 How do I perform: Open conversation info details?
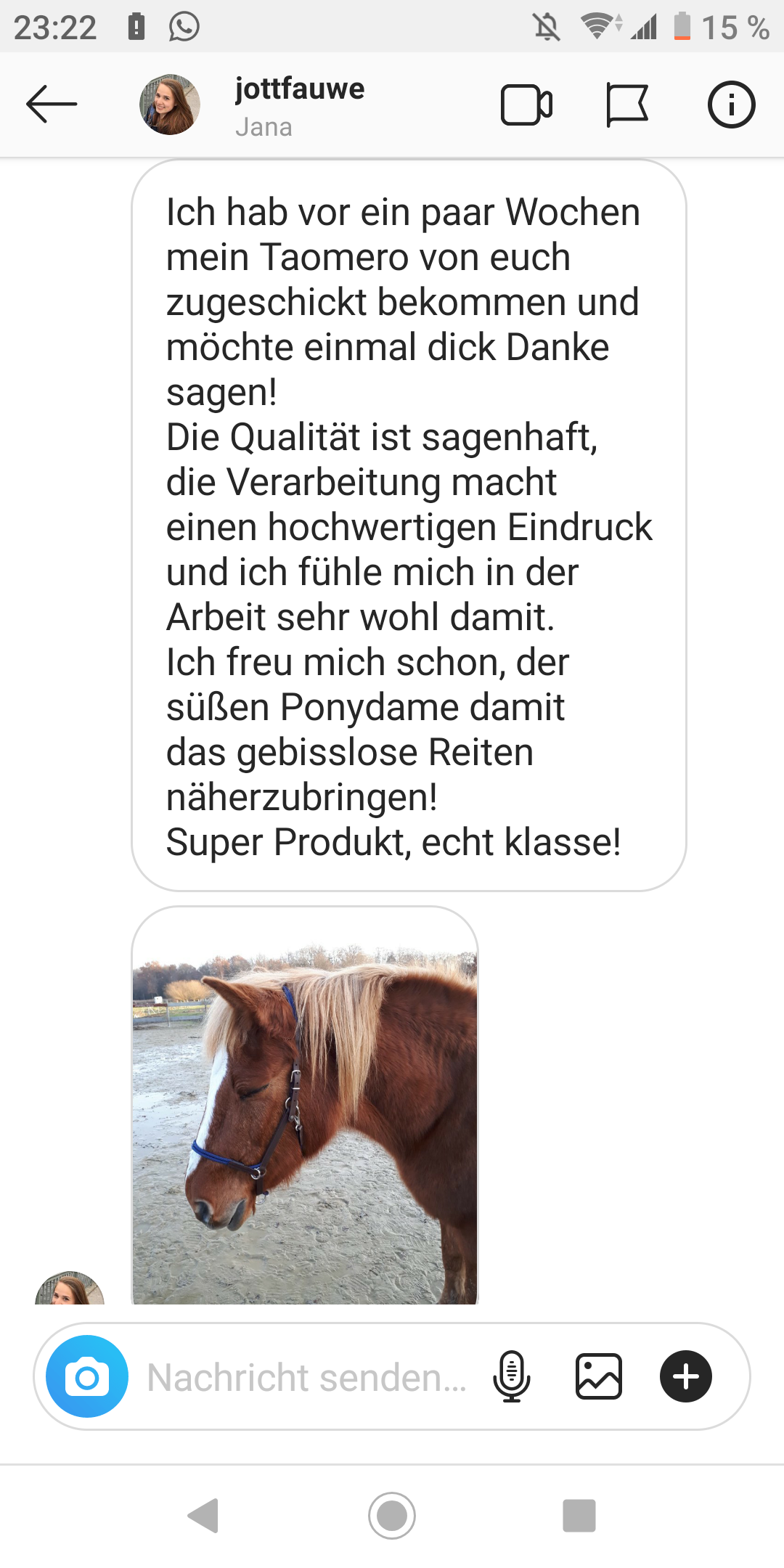click(x=731, y=105)
